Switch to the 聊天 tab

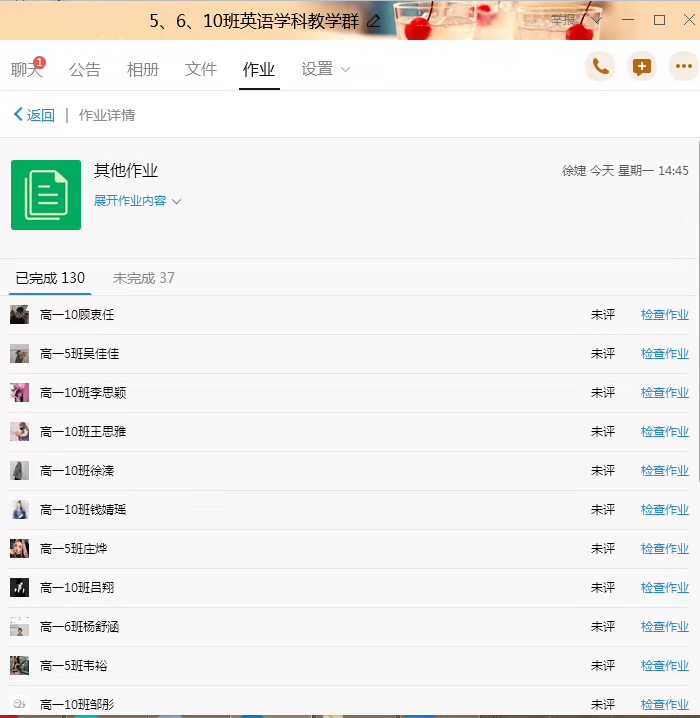coord(27,70)
